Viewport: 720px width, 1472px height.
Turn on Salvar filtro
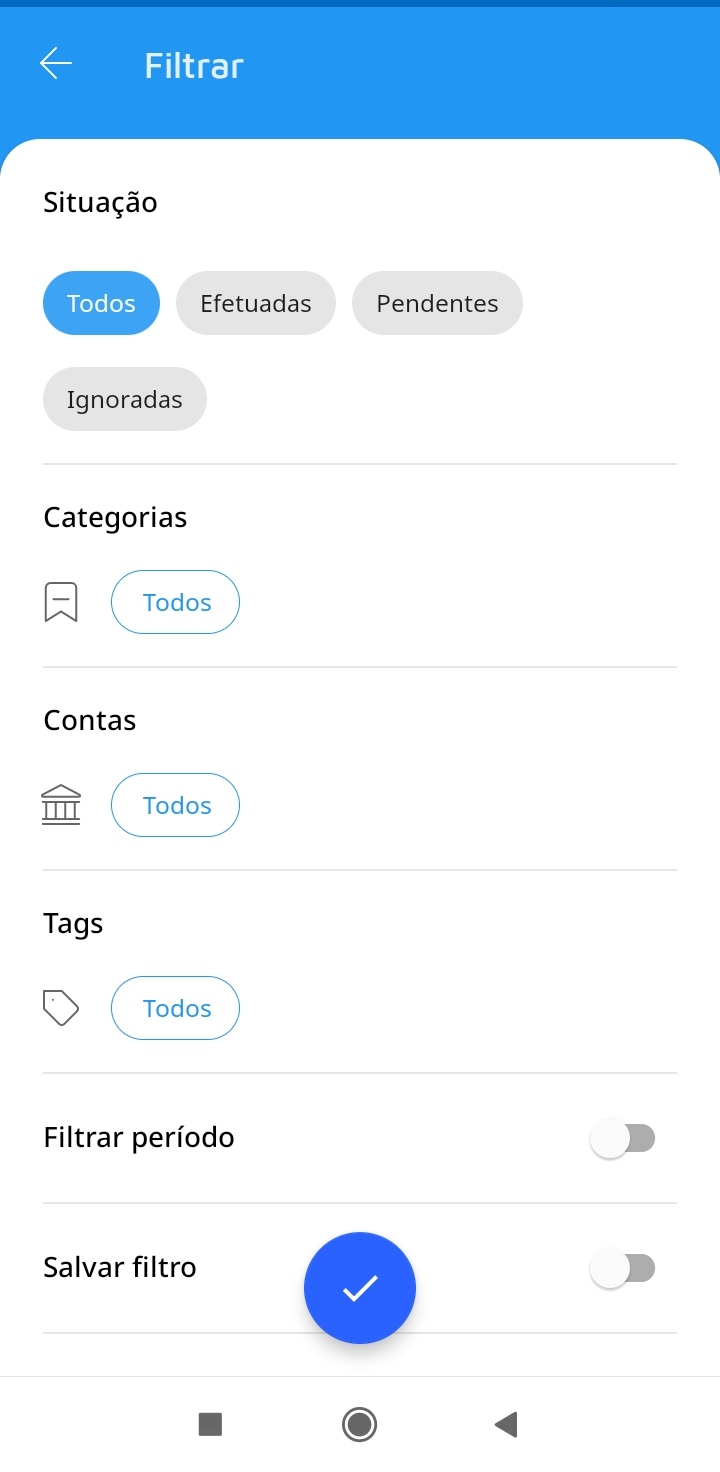point(622,1268)
